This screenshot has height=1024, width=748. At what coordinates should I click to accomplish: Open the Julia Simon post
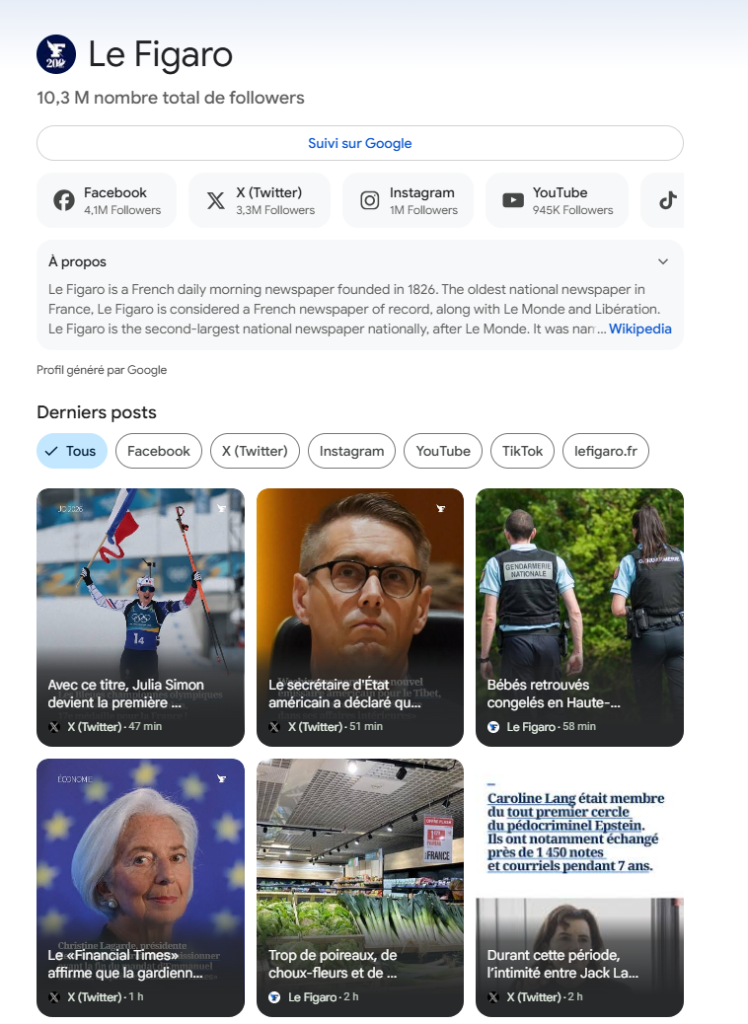[x=140, y=617]
